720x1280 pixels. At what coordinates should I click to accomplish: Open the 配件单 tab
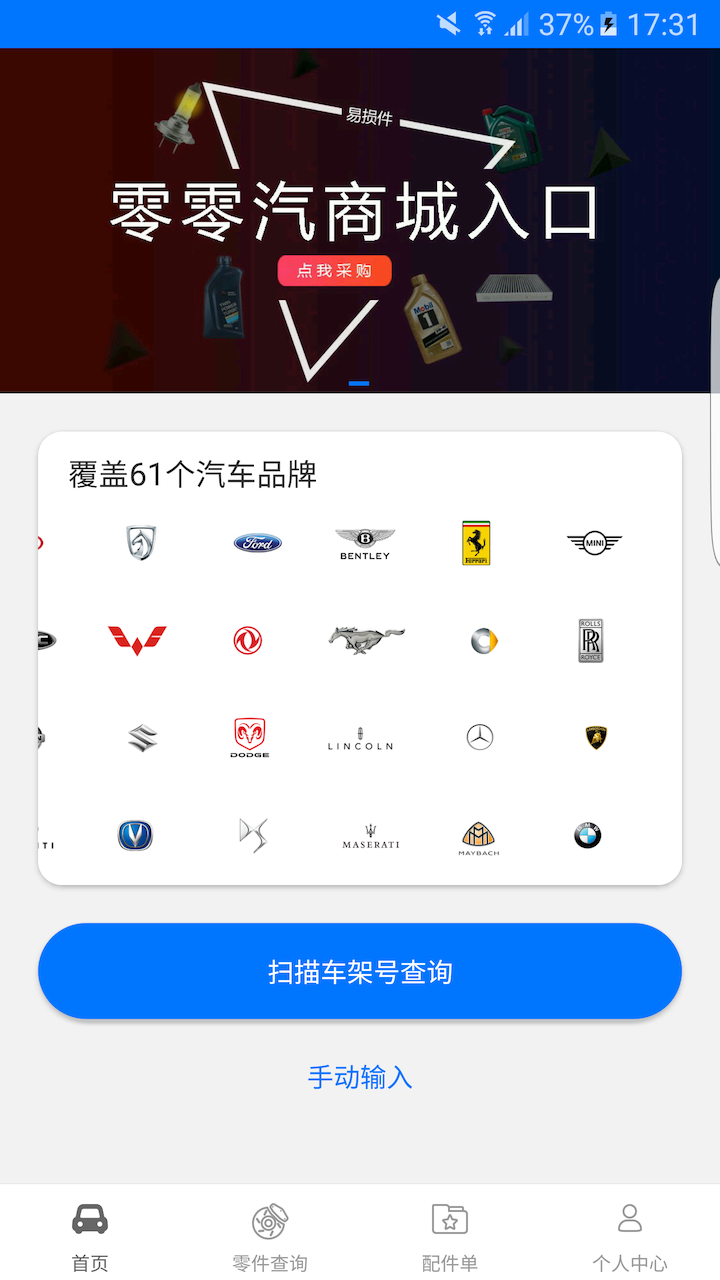pyautogui.click(x=450, y=1236)
